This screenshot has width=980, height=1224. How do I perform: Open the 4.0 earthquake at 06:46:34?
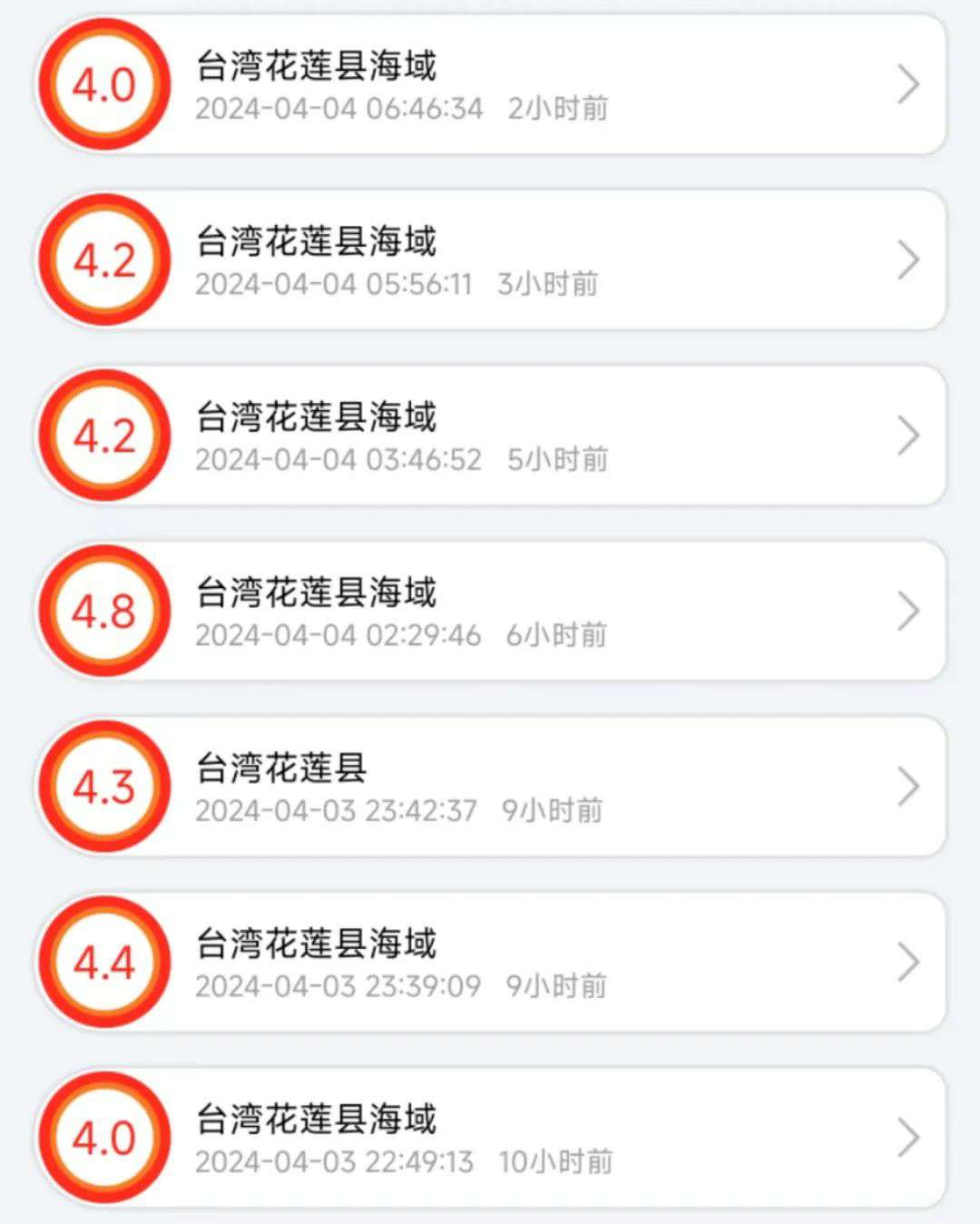tap(490, 84)
